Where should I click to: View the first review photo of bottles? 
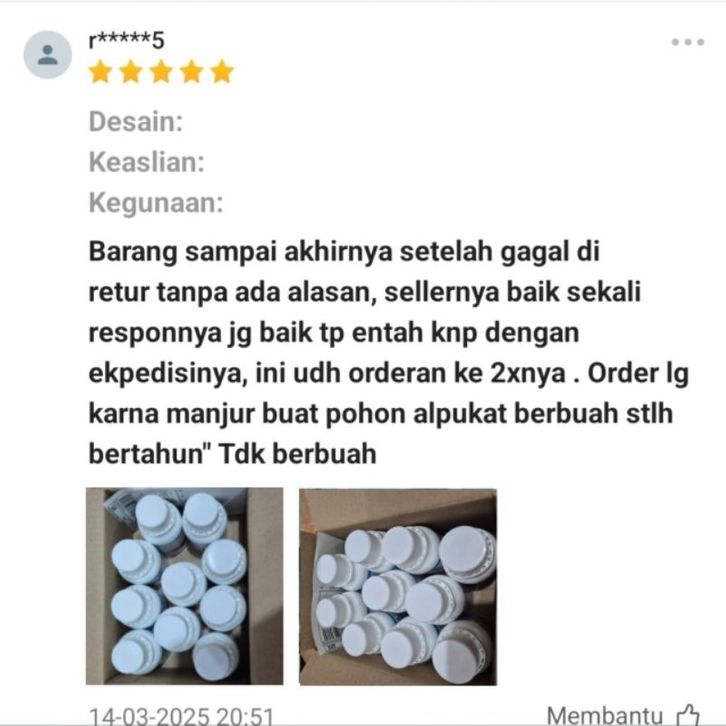coord(184,586)
